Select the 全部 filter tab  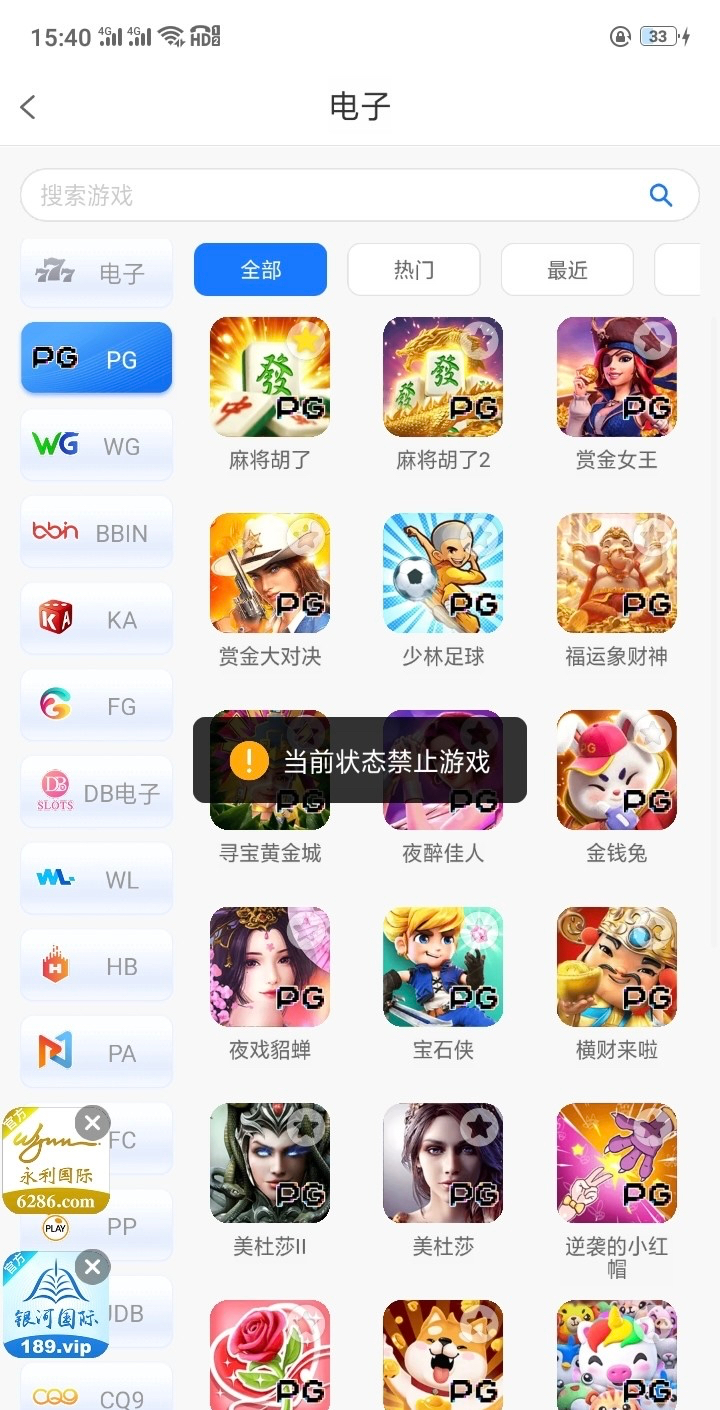pos(260,270)
